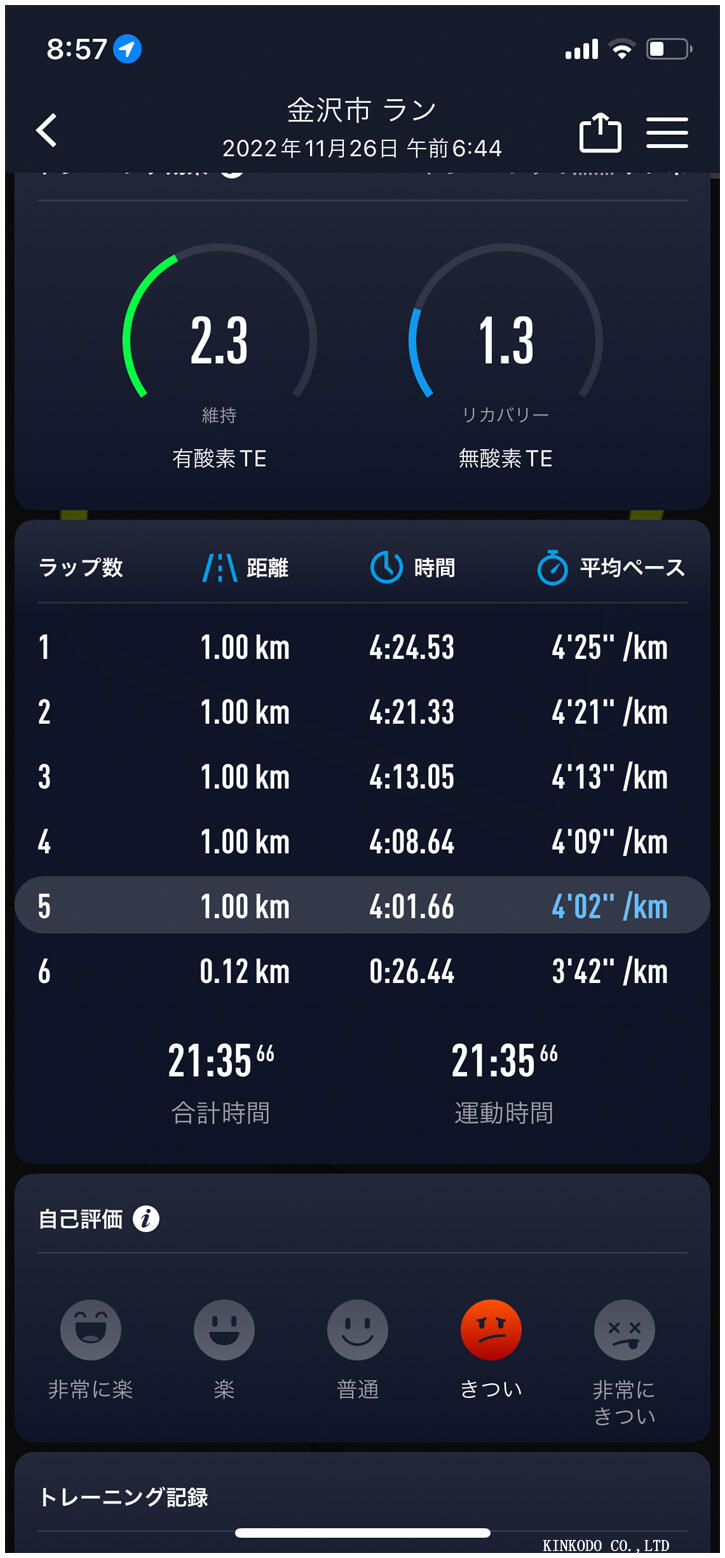Open the hamburger menu
Image resolution: width=725 pixels, height=1558 pixels.
coord(667,133)
